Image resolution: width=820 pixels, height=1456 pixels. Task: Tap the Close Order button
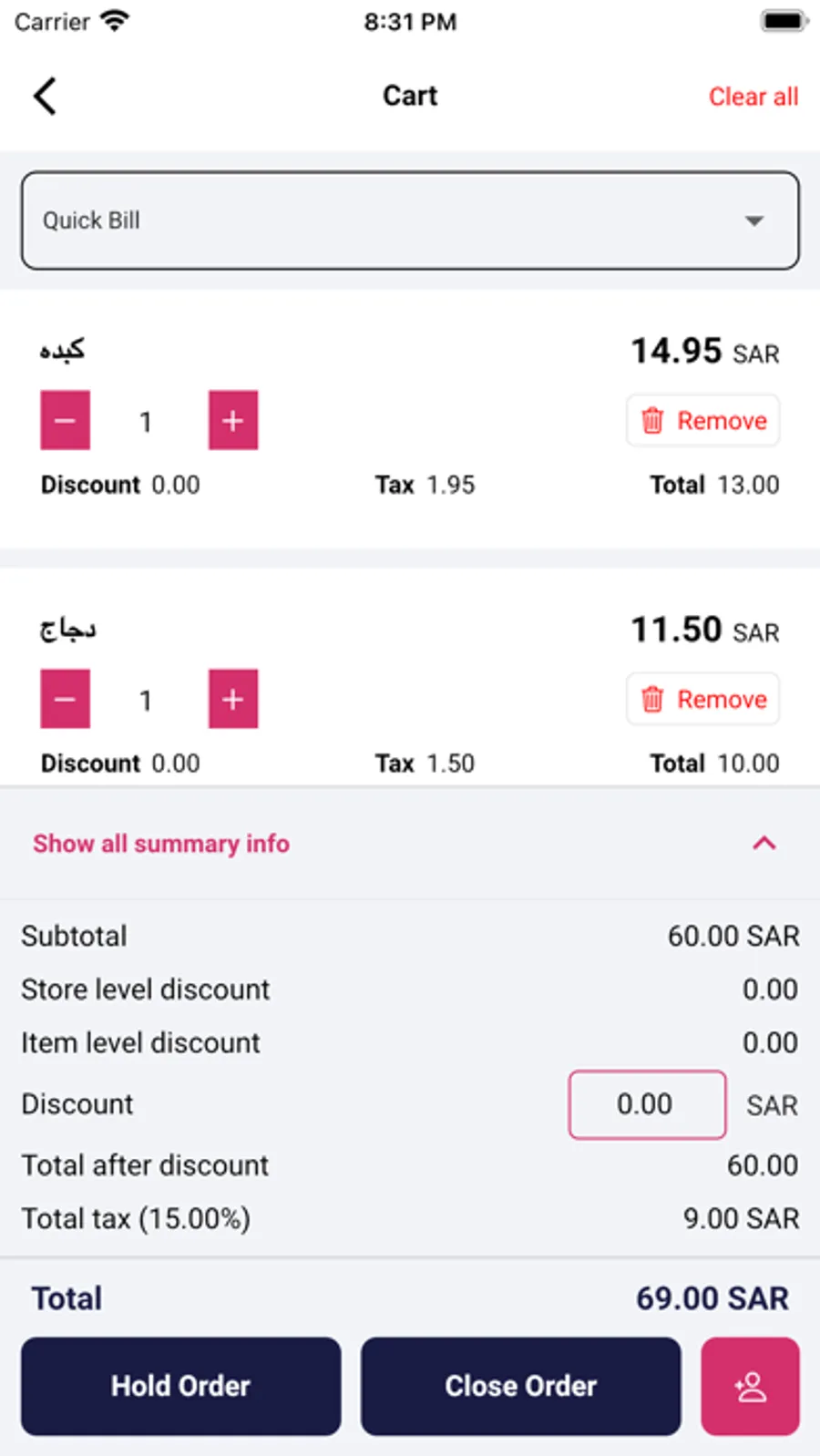tap(520, 1386)
